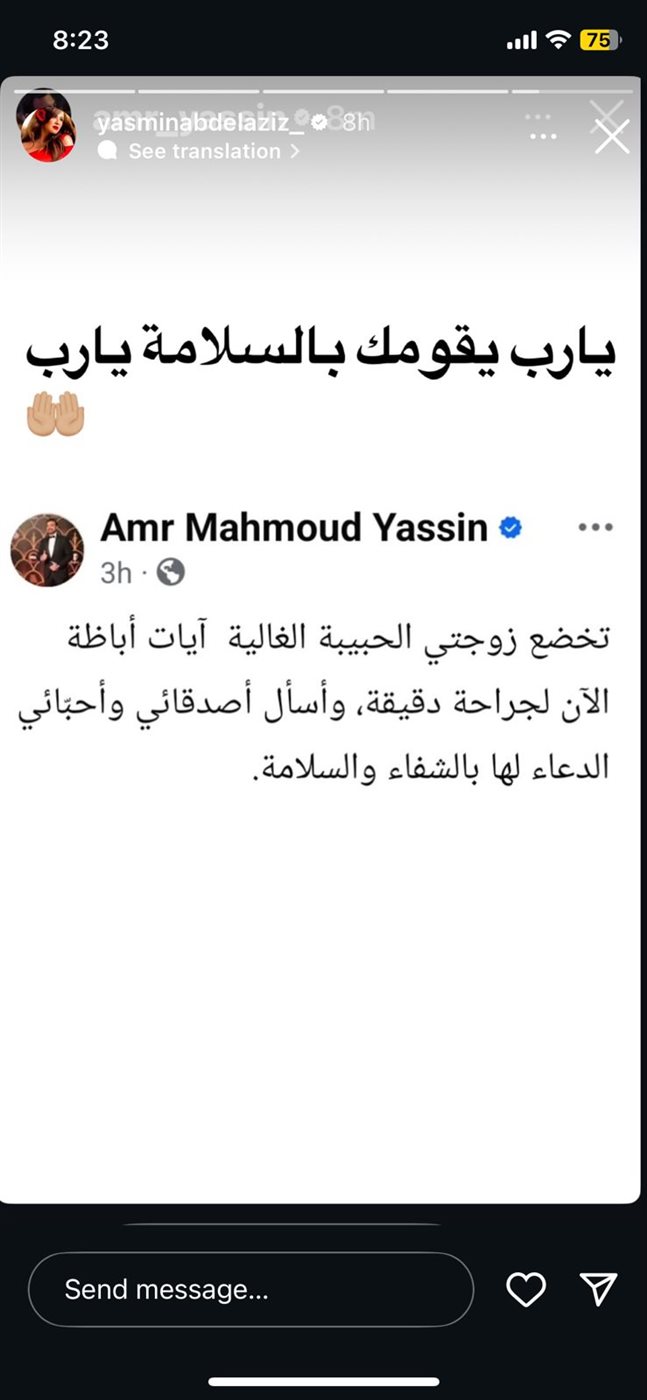Image resolution: width=647 pixels, height=1400 pixels.
Task: Open yasminabdelaziz_ profile picture
Action: coord(47,126)
